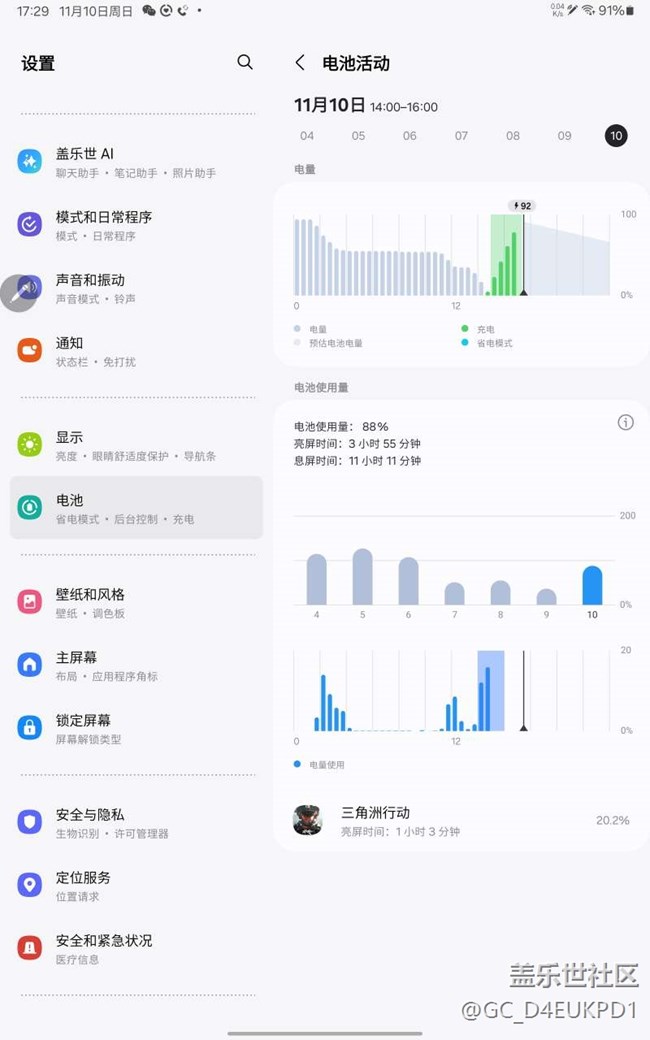Select the day 5 usage bar

362,576
